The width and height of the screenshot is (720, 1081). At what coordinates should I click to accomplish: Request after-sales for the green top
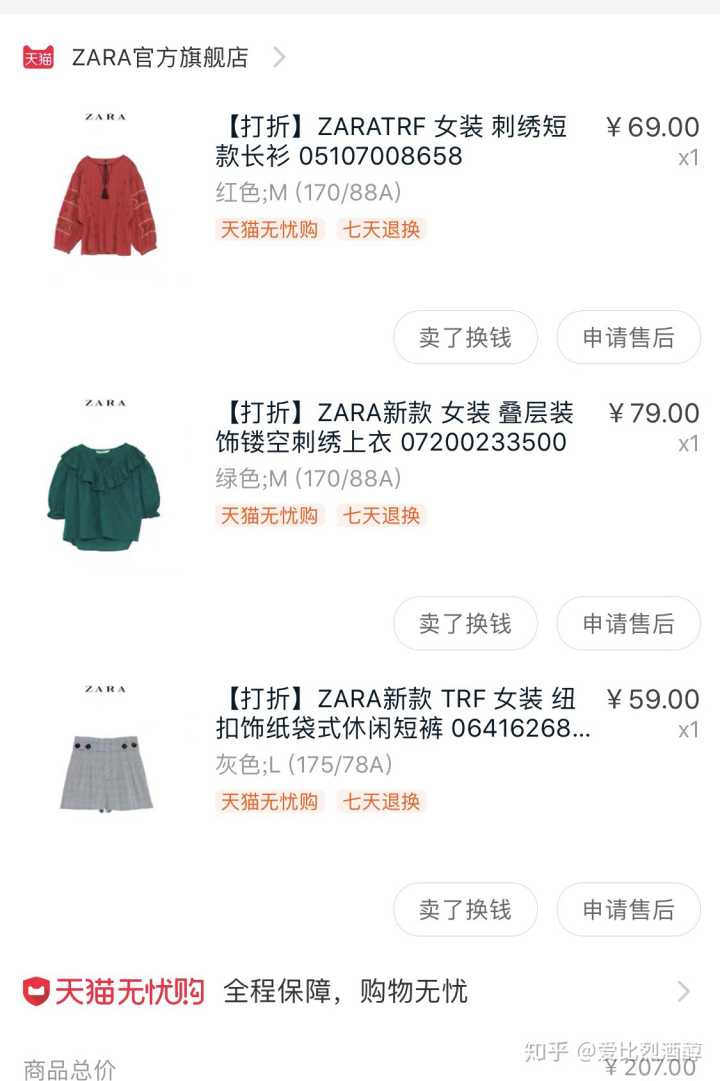(628, 624)
